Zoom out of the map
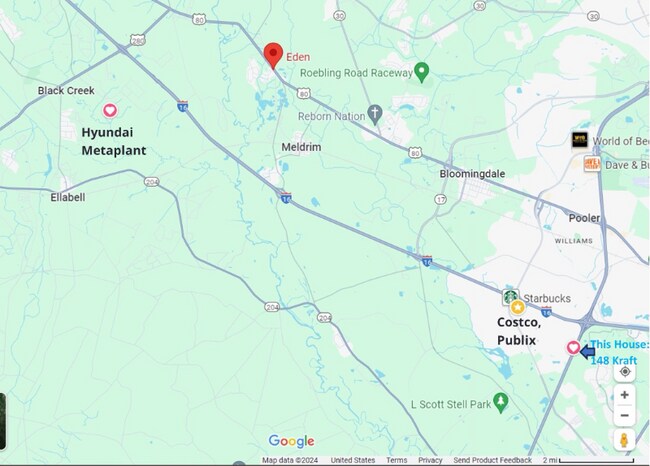 click(624, 416)
